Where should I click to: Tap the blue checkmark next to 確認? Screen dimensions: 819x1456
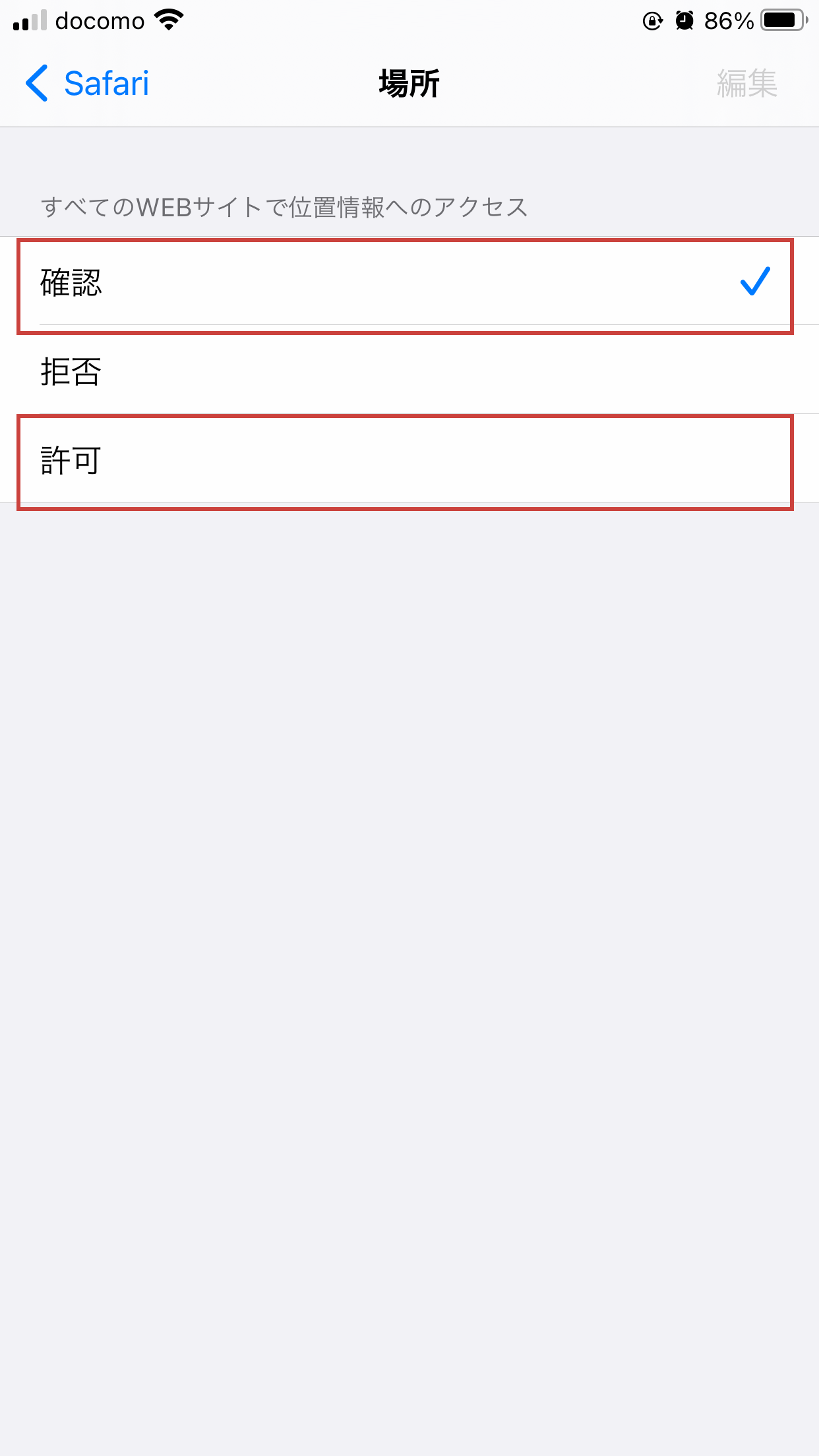(754, 282)
